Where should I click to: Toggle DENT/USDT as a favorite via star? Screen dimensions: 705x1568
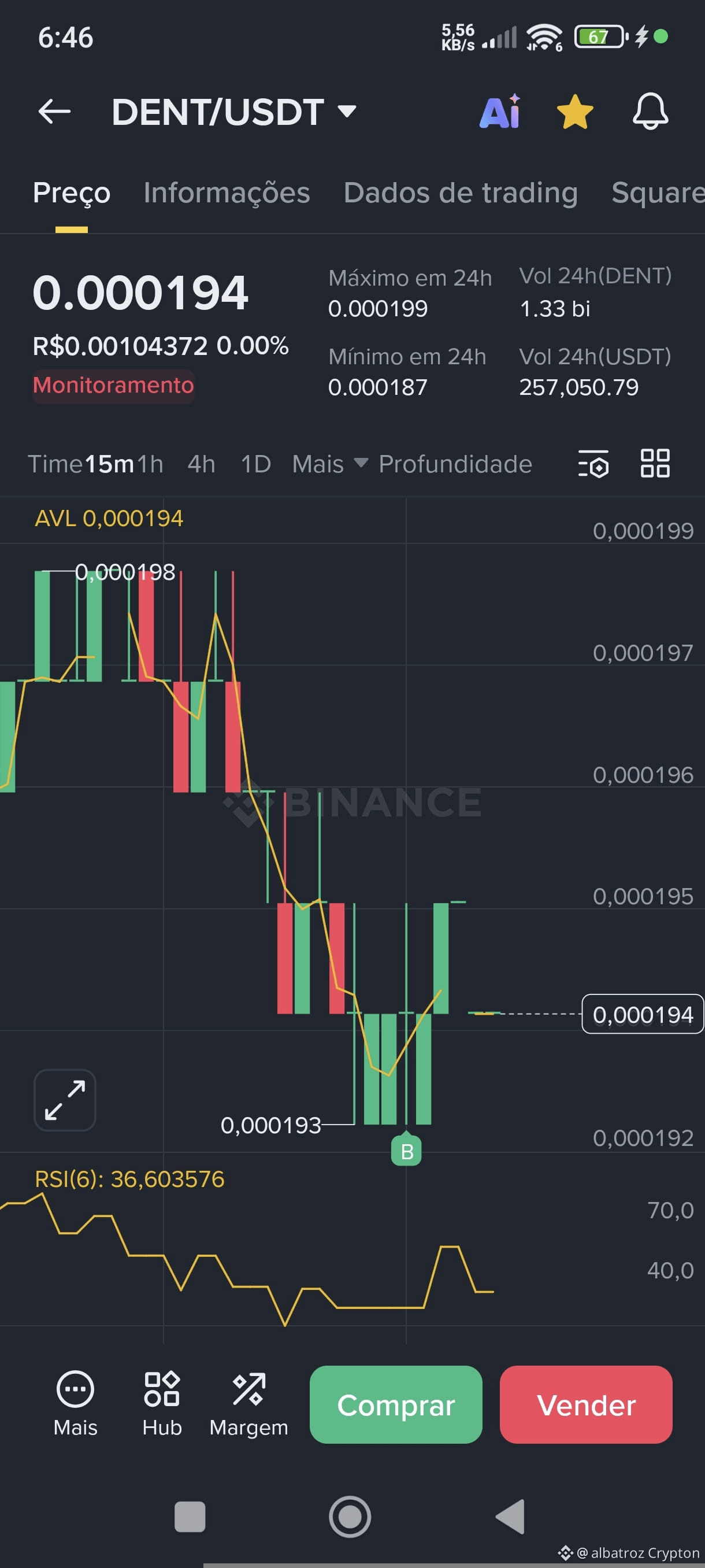(x=574, y=112)
